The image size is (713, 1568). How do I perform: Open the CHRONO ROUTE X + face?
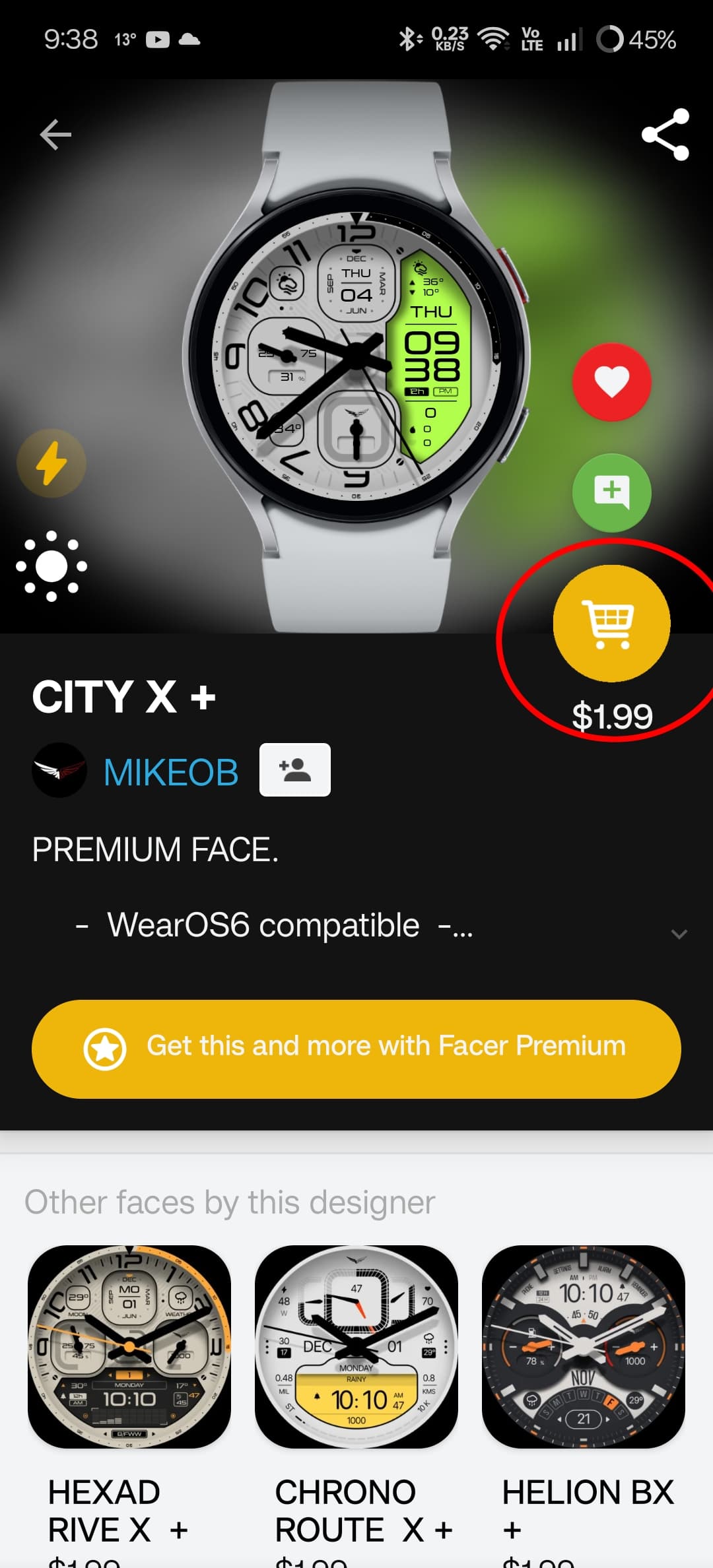pos(356,1346)
